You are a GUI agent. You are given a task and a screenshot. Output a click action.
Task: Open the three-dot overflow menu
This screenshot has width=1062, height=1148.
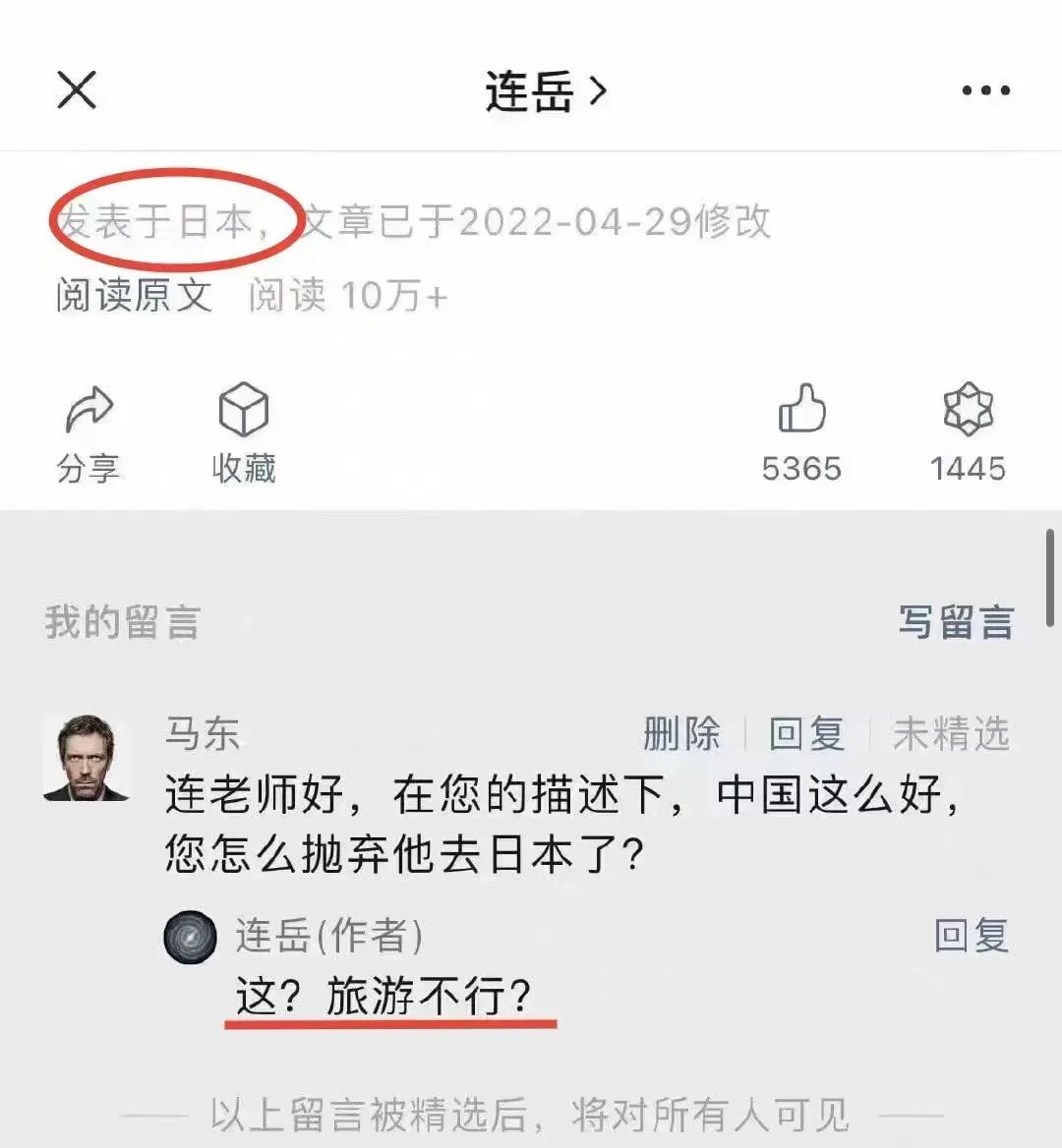pyautogui.click(x=985, y=90)
